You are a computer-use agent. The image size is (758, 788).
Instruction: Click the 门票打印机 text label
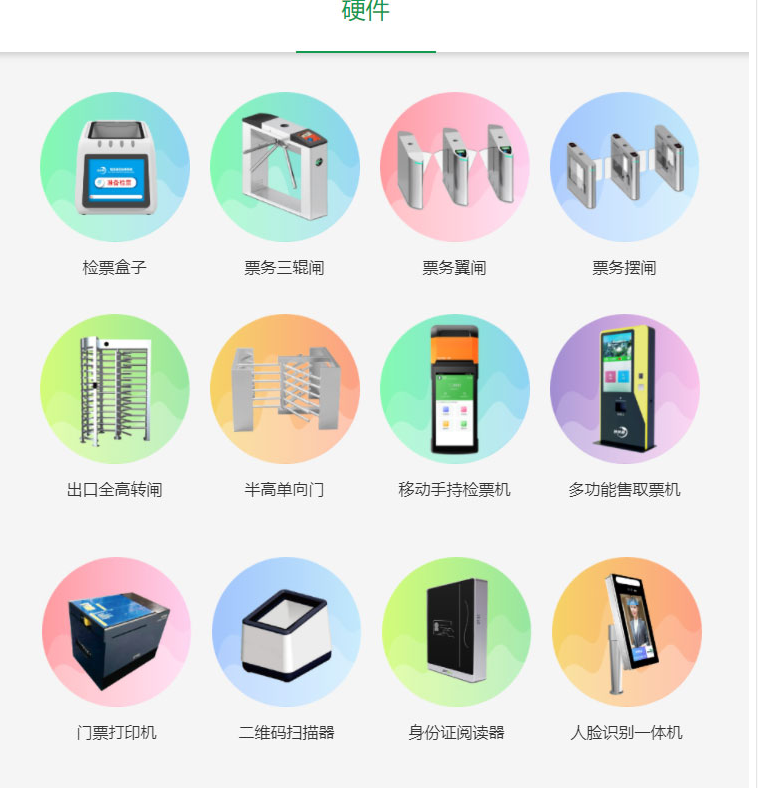pos(115,732)
